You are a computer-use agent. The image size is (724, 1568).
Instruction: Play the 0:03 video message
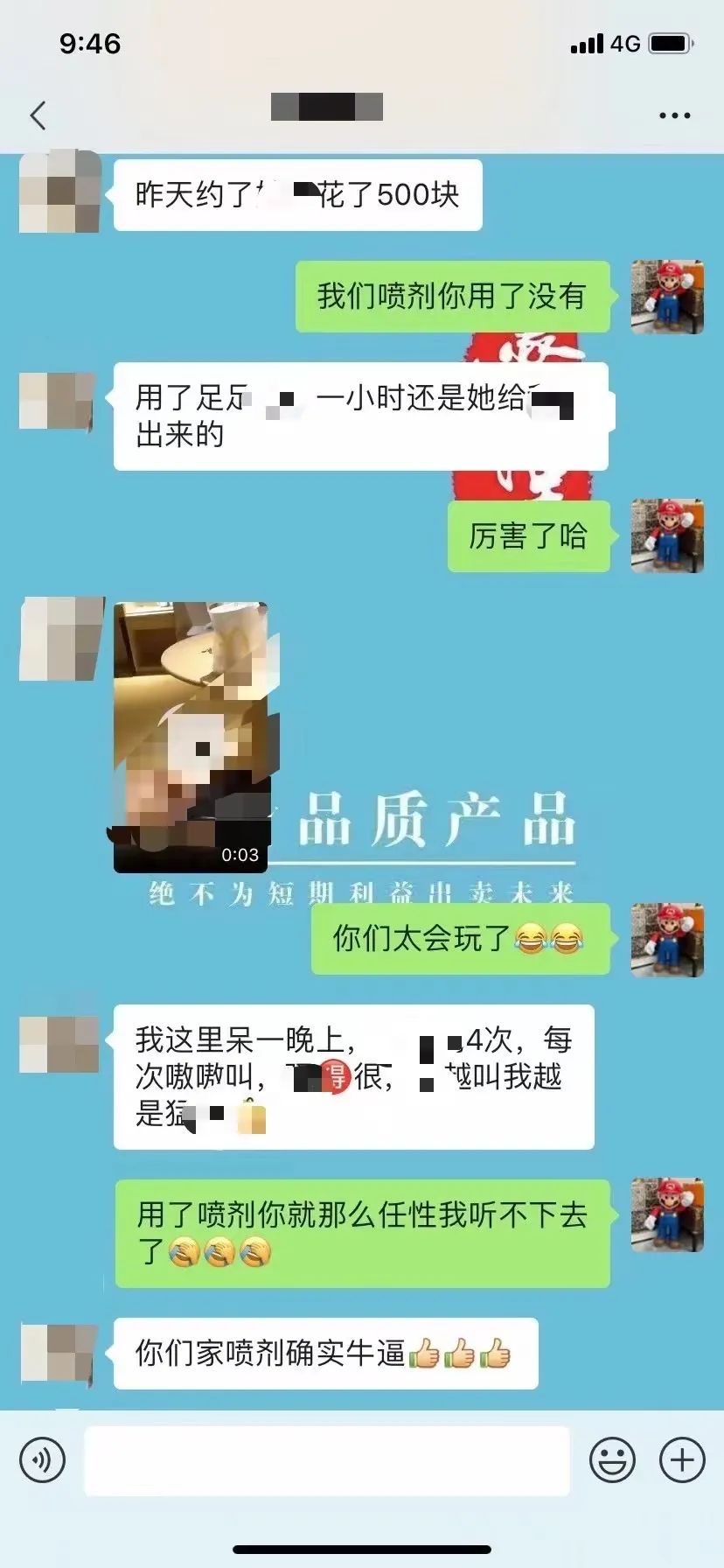point(191,737)
